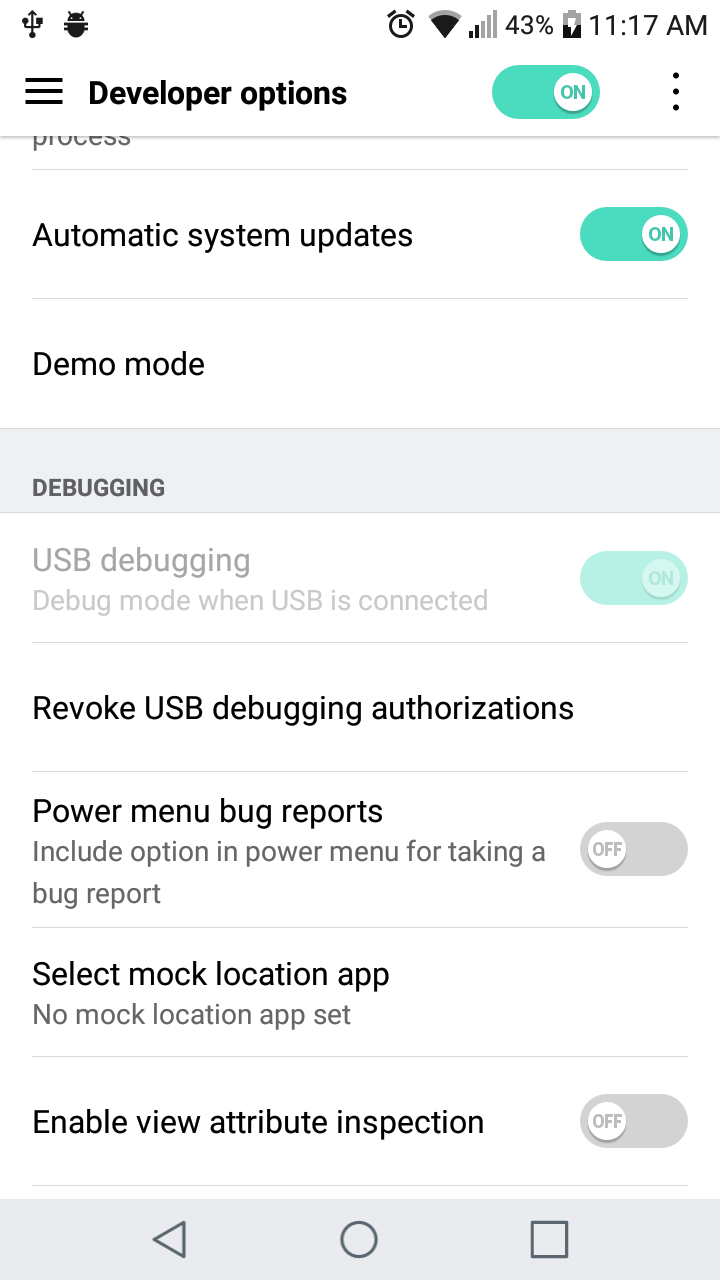Tap the Wi-Fi icon in the status bar
The height and width of the screenshot is (1280, 720).
point(443,24)
